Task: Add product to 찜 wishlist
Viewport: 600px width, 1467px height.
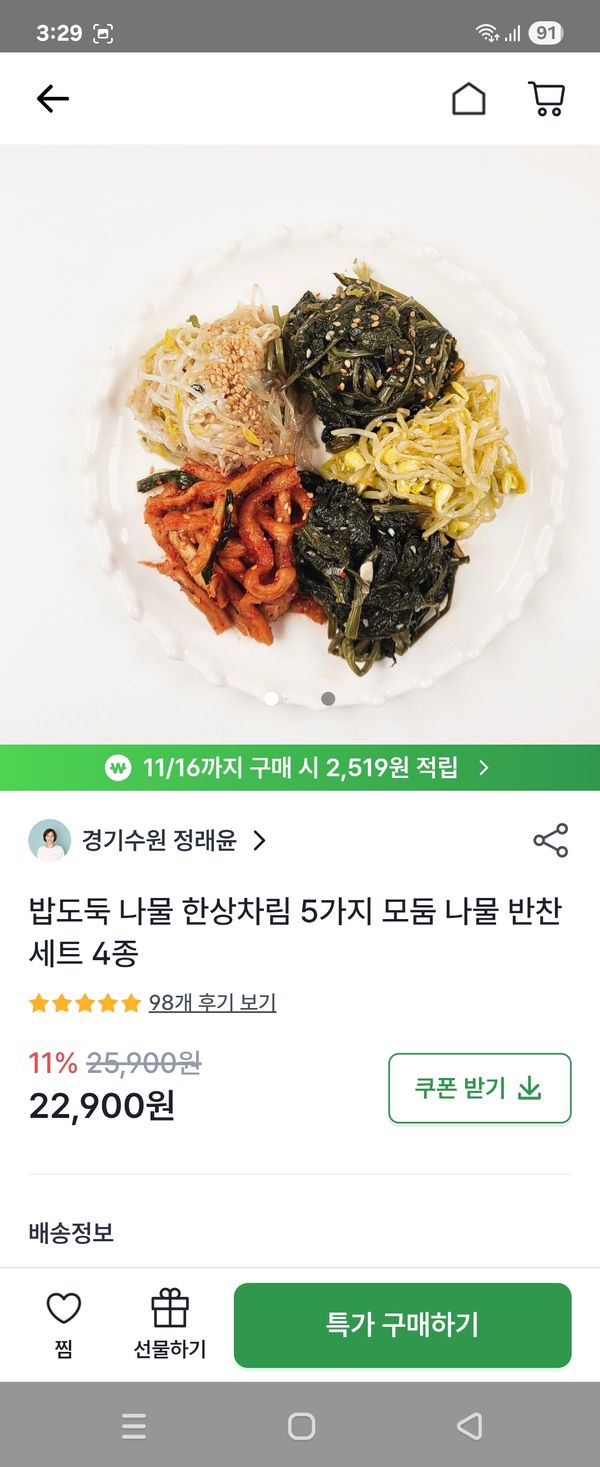Action: coord(64,1323)
